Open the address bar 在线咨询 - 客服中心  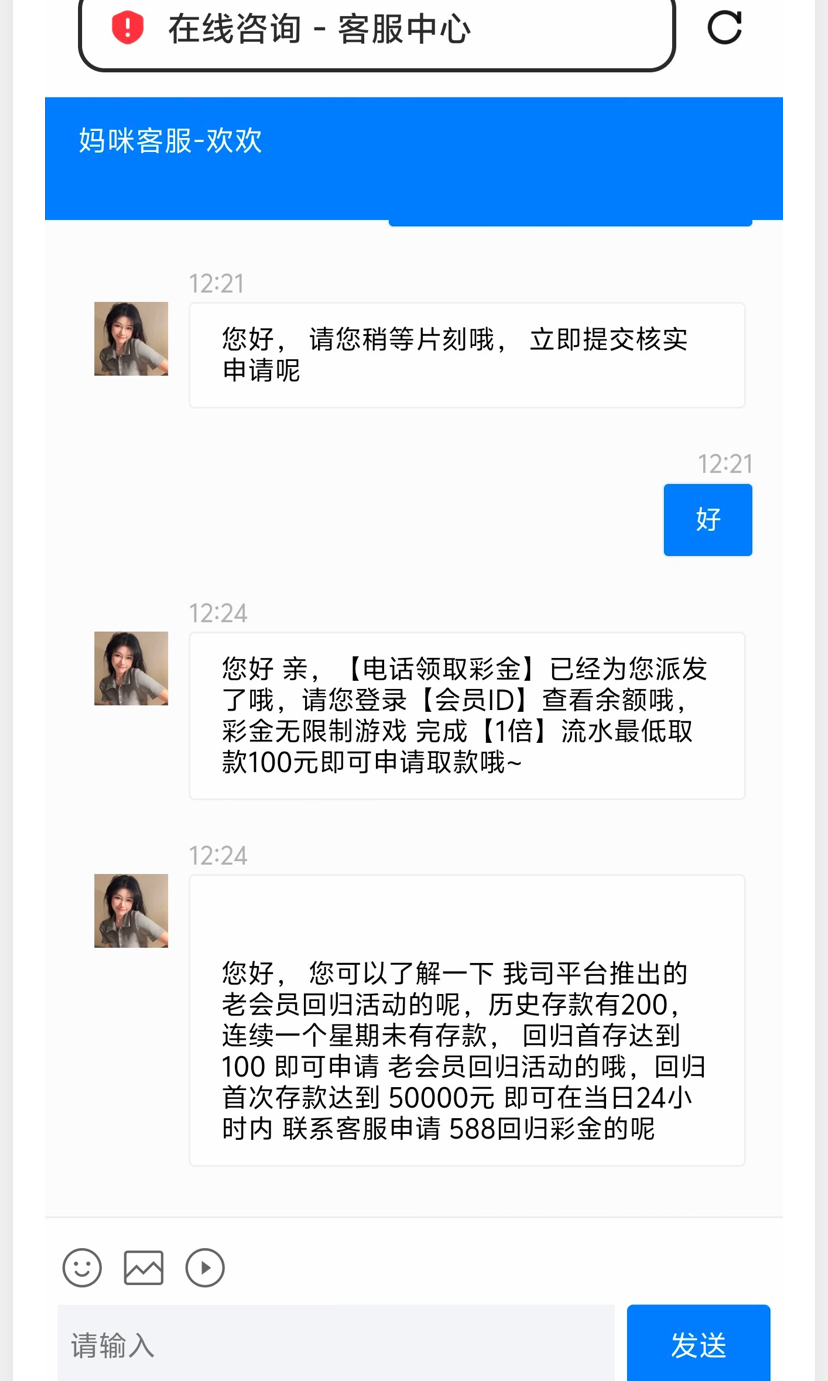click(x=376, y=30)
